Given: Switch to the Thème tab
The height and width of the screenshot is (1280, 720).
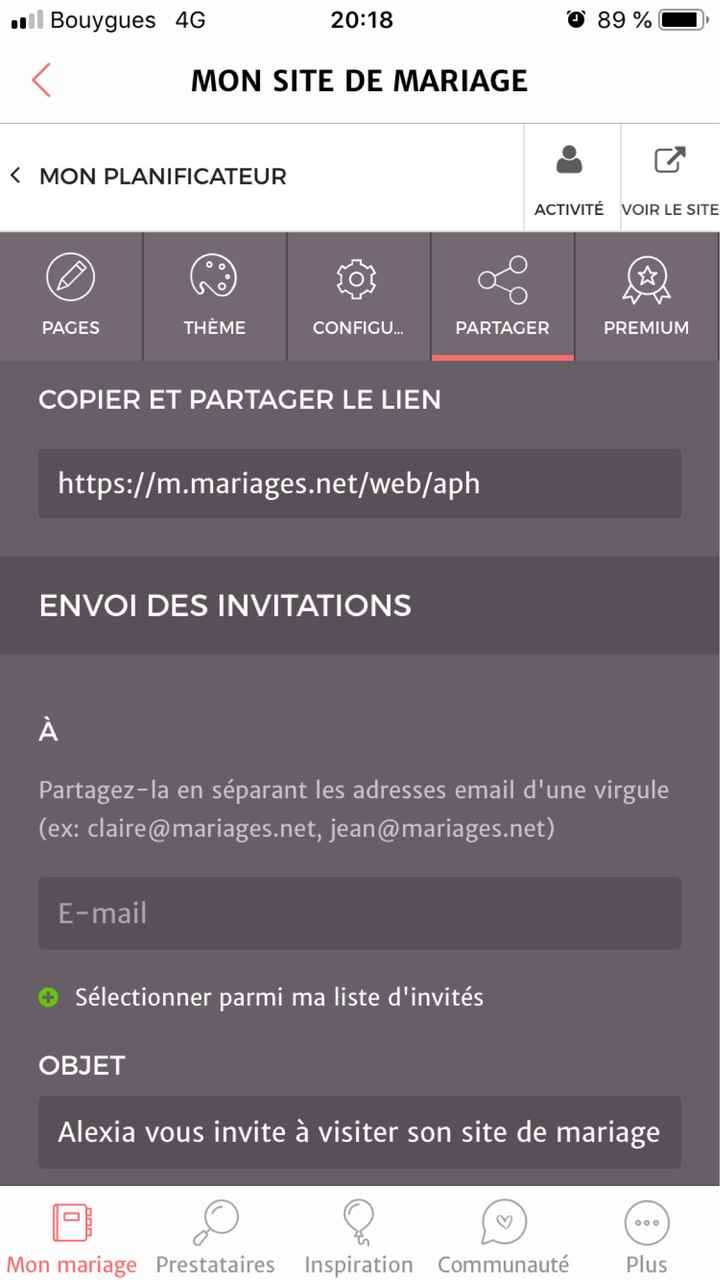Looking at the screenshot, I should click(x=214, y=297).
